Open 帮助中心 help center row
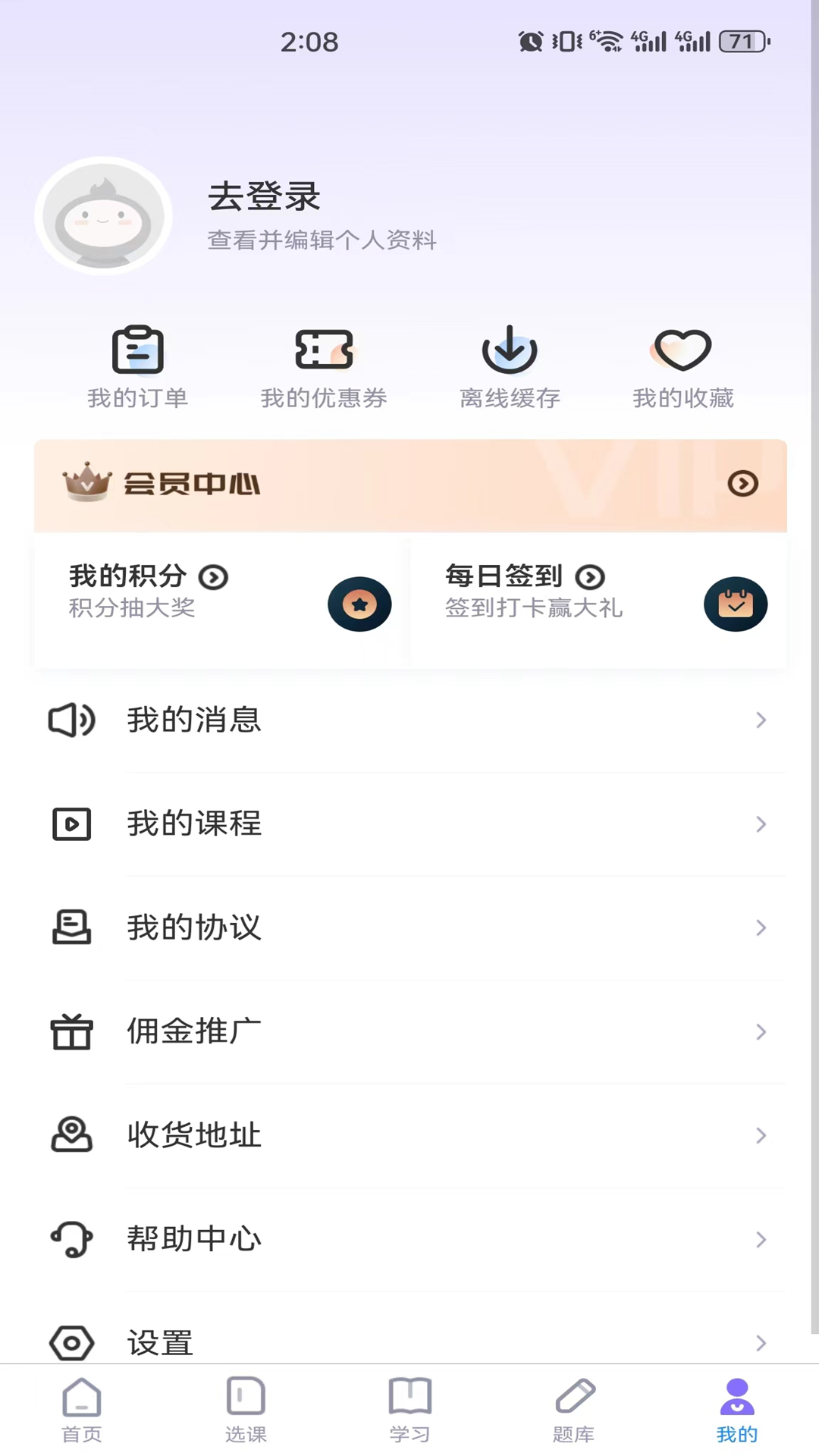This screenshot has width=819, height=1456. point(409,1239)
